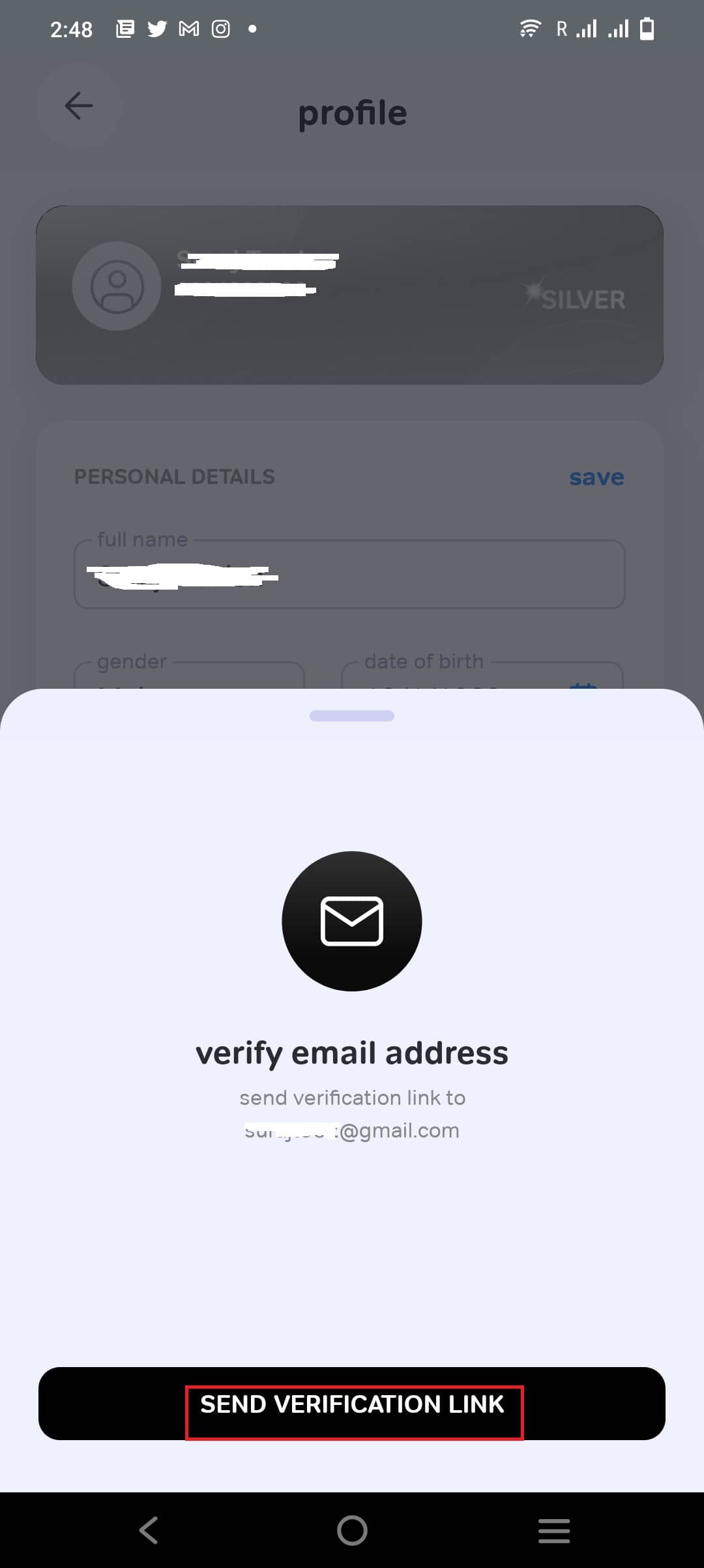Screen dimensions: 704x1568
Task: Go back with the navigation bar back button
Action: pyautogui.click(x=149, y=1530)
